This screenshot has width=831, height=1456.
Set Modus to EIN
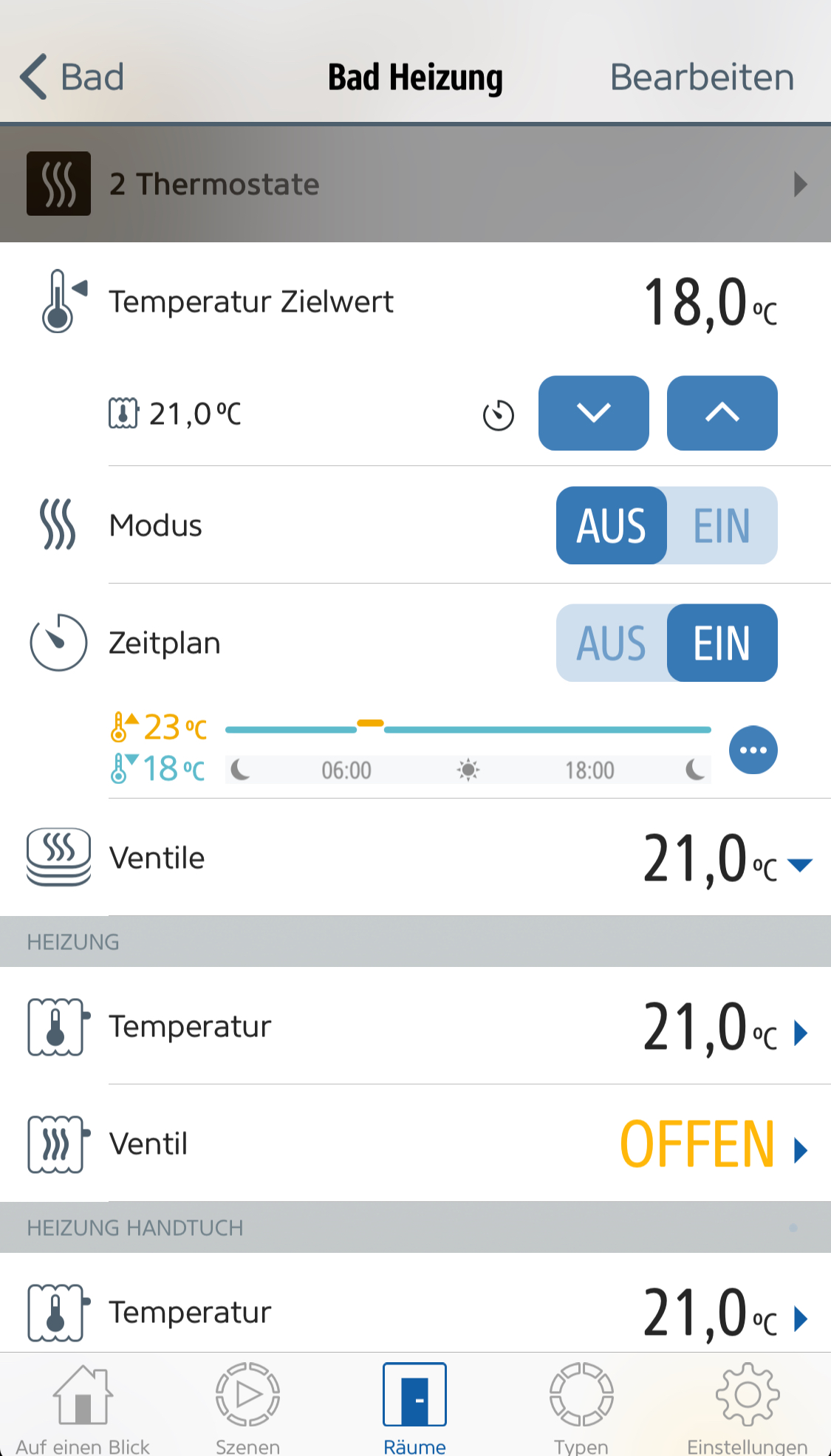click(722, 525)
